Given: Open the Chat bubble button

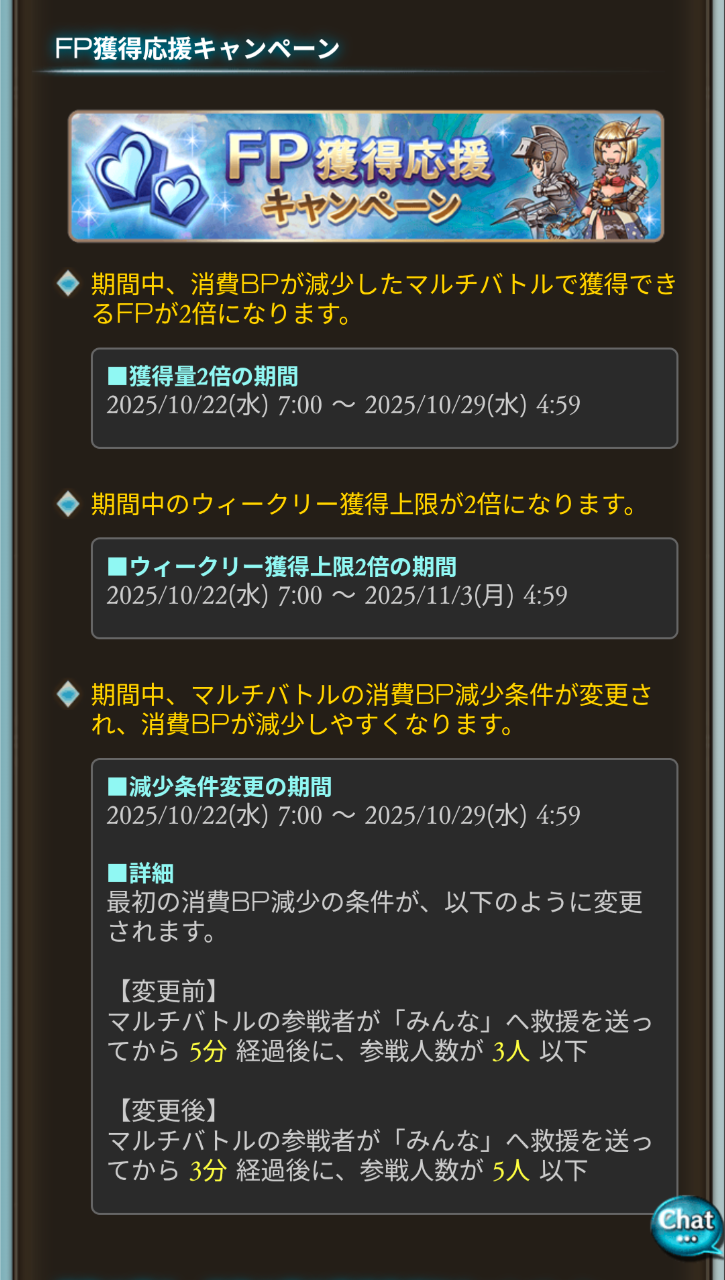Looking at the screenshot, I should 686,1225.
